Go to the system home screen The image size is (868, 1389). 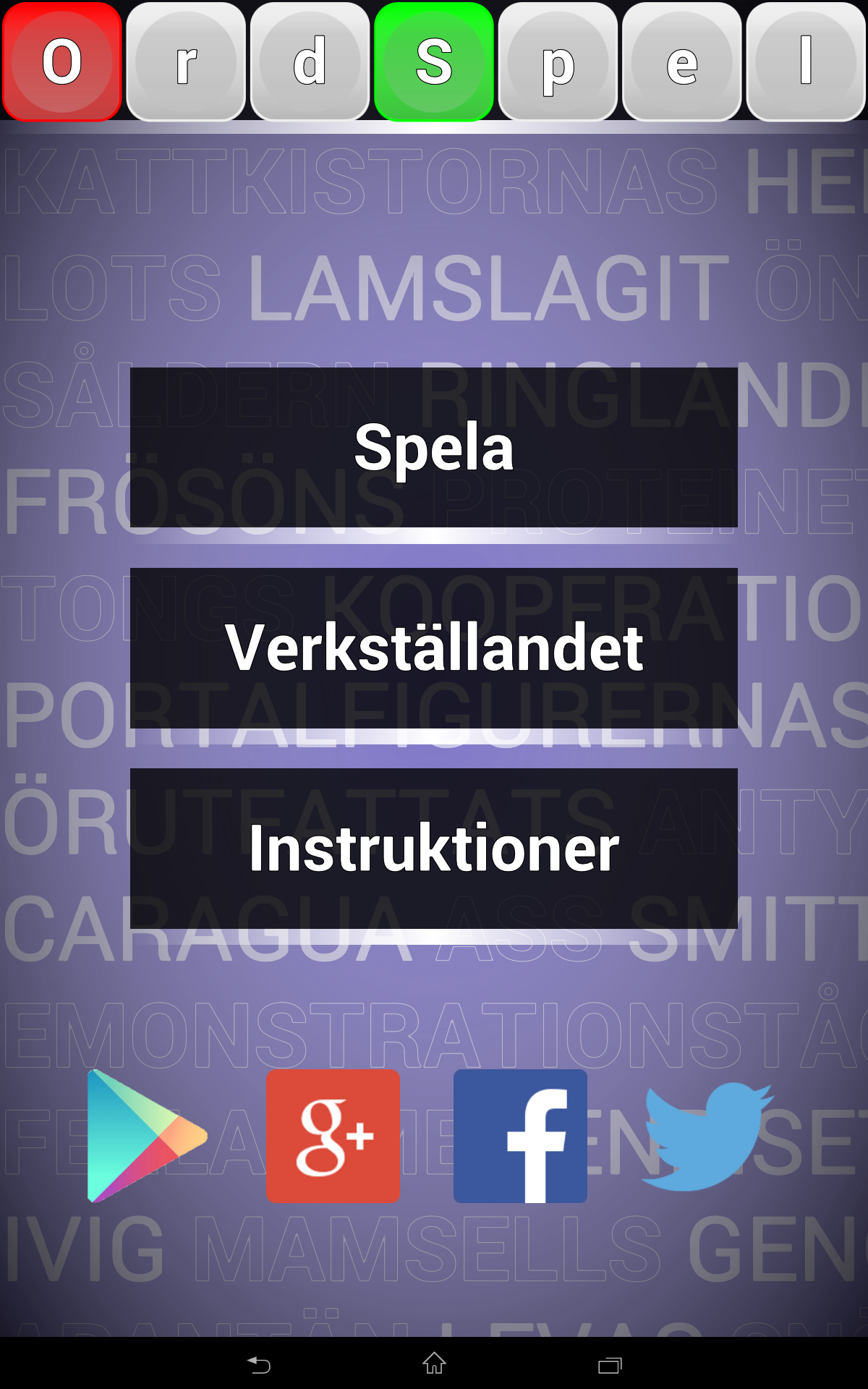tap(434, 1364)
